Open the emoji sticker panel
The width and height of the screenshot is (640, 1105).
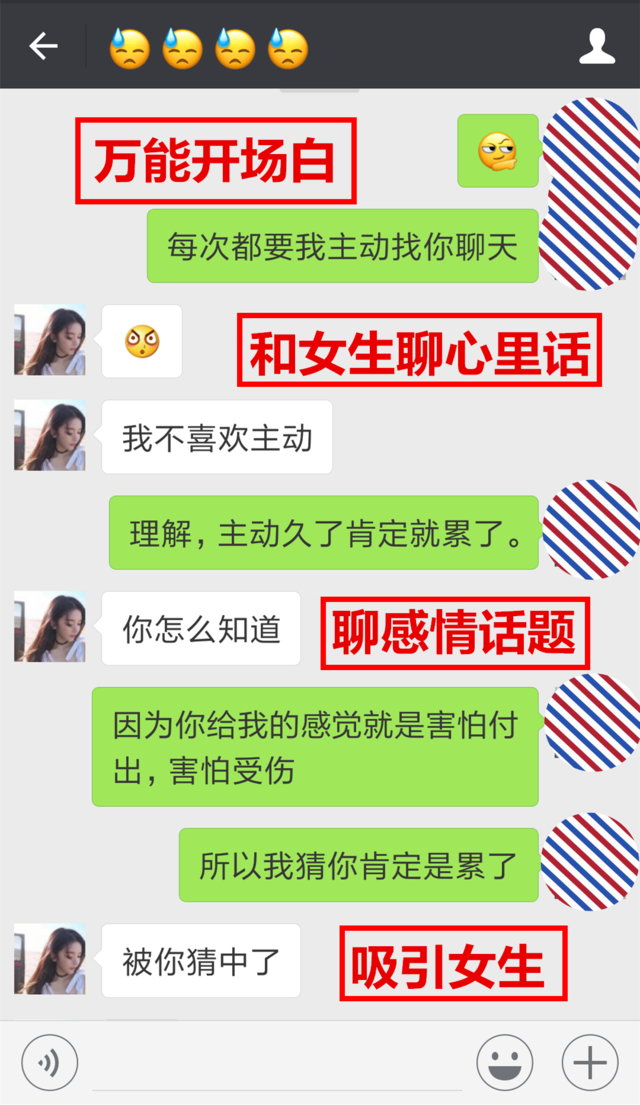tap(504, 1062)
